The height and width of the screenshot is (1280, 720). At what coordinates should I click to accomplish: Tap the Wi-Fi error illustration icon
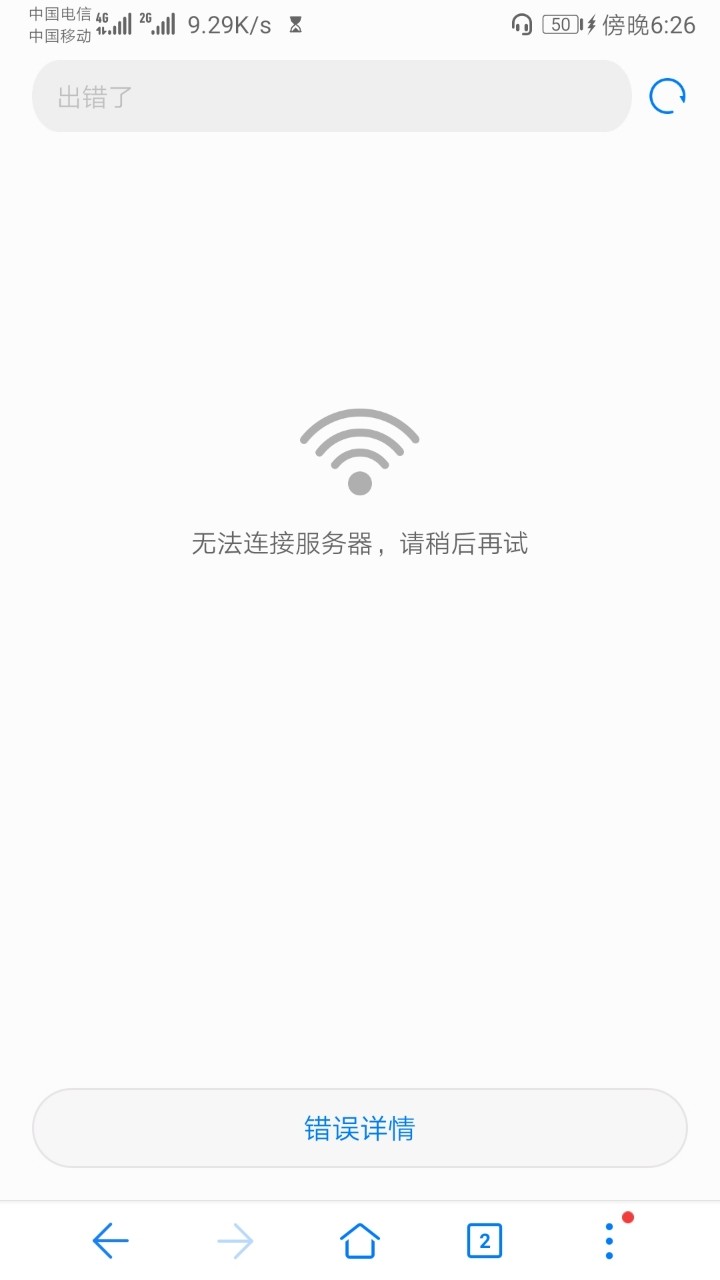click(359, 448)
